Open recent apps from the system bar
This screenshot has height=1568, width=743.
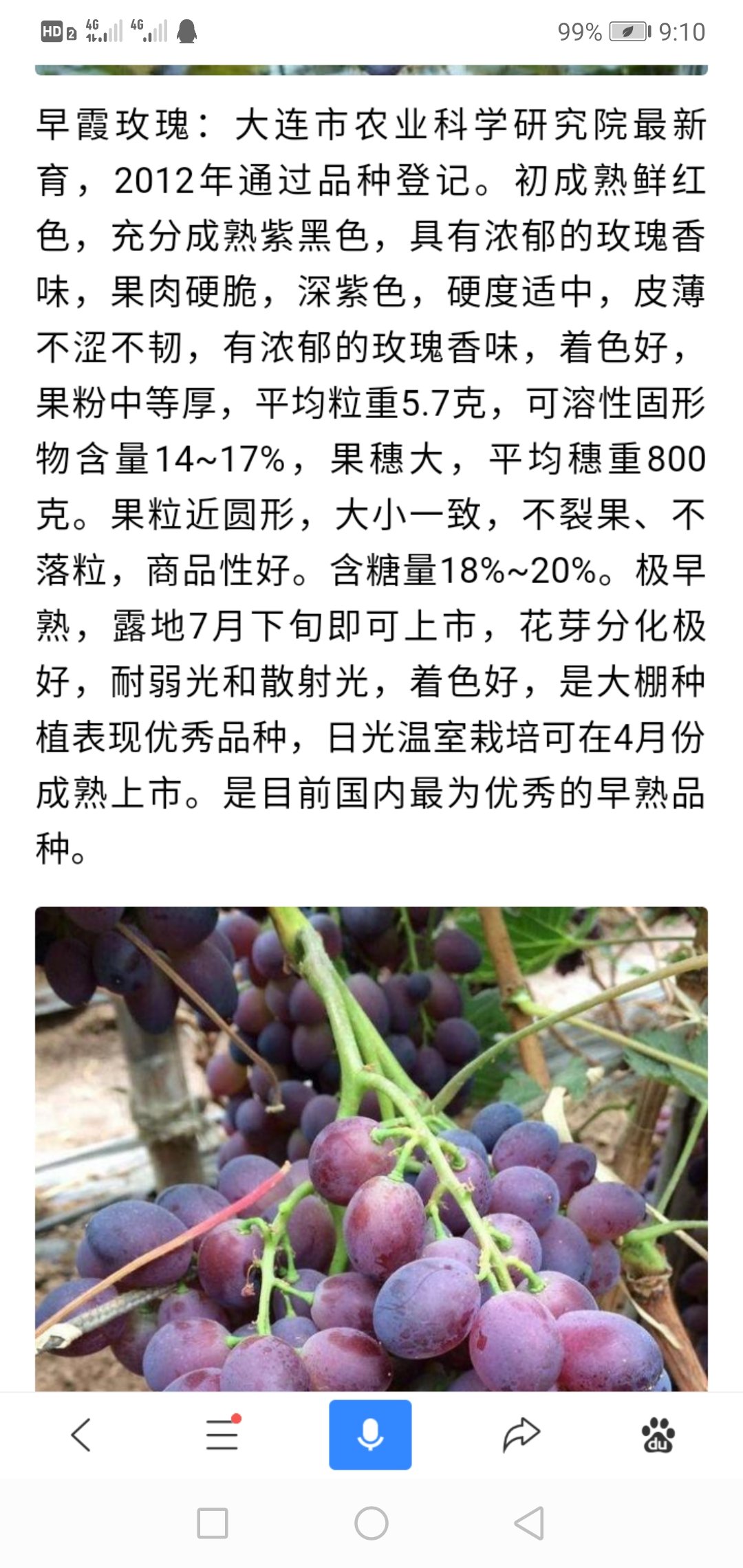click(x=213, y=1523)
